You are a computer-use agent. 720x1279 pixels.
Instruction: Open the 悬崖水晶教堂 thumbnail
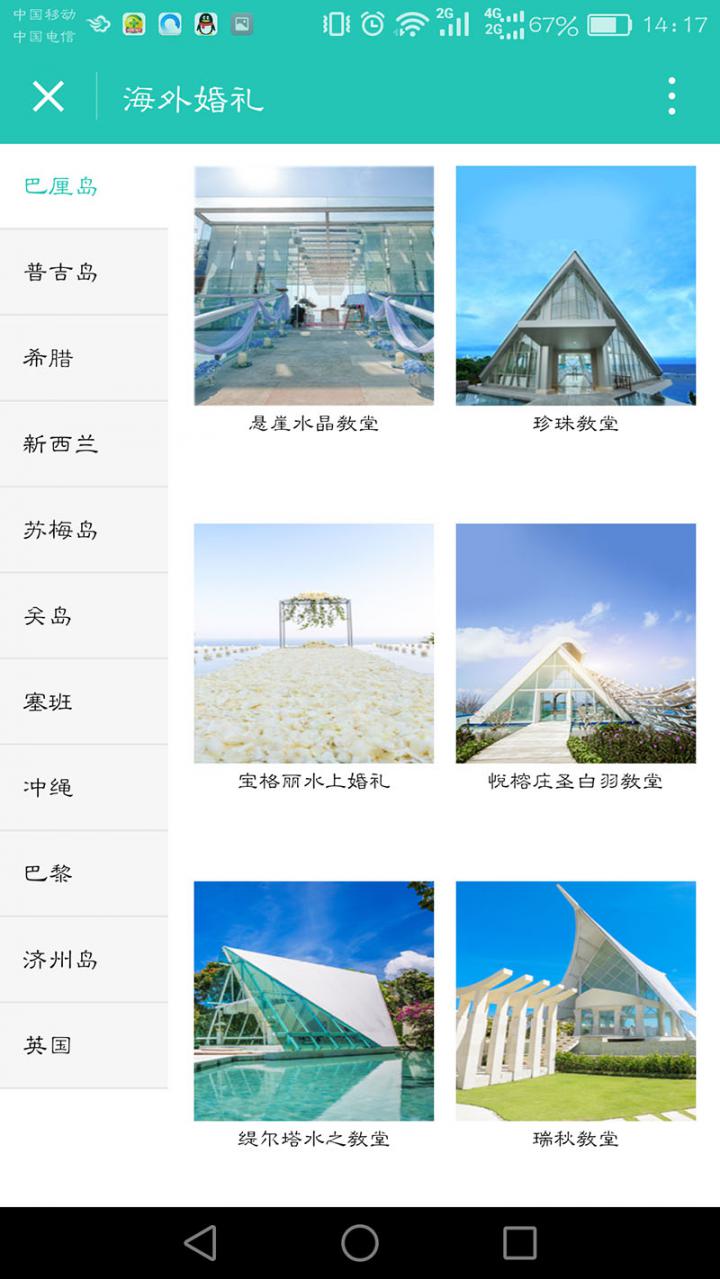point(314,283)
